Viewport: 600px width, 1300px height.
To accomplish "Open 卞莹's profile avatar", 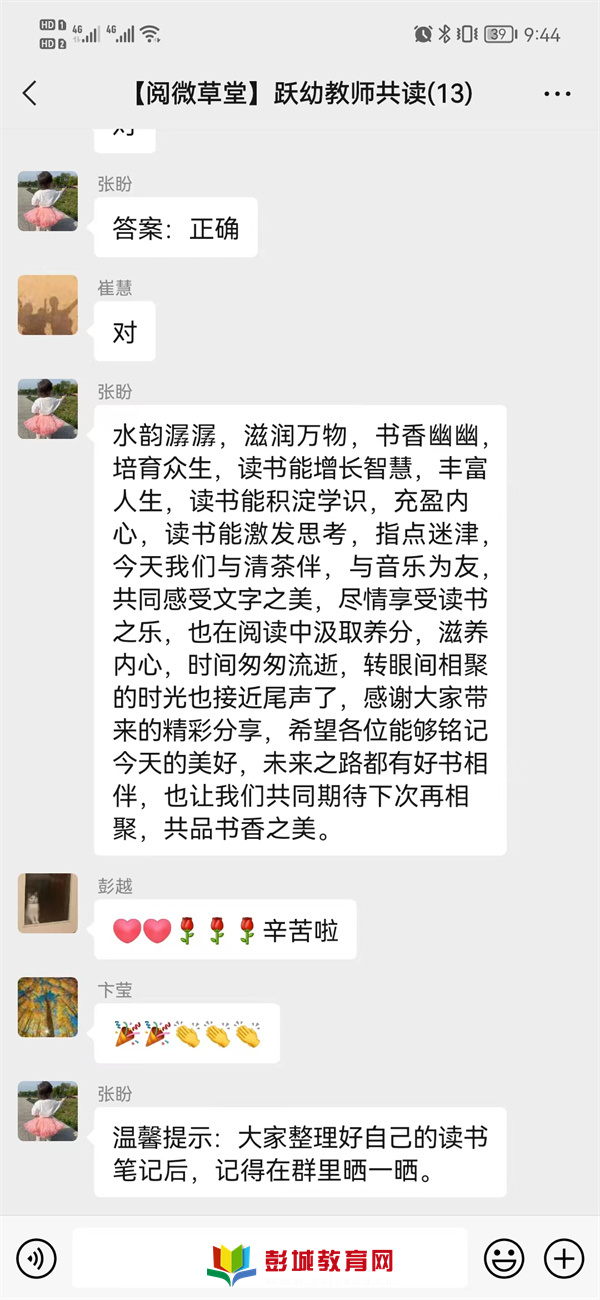I will [47, 1007].
